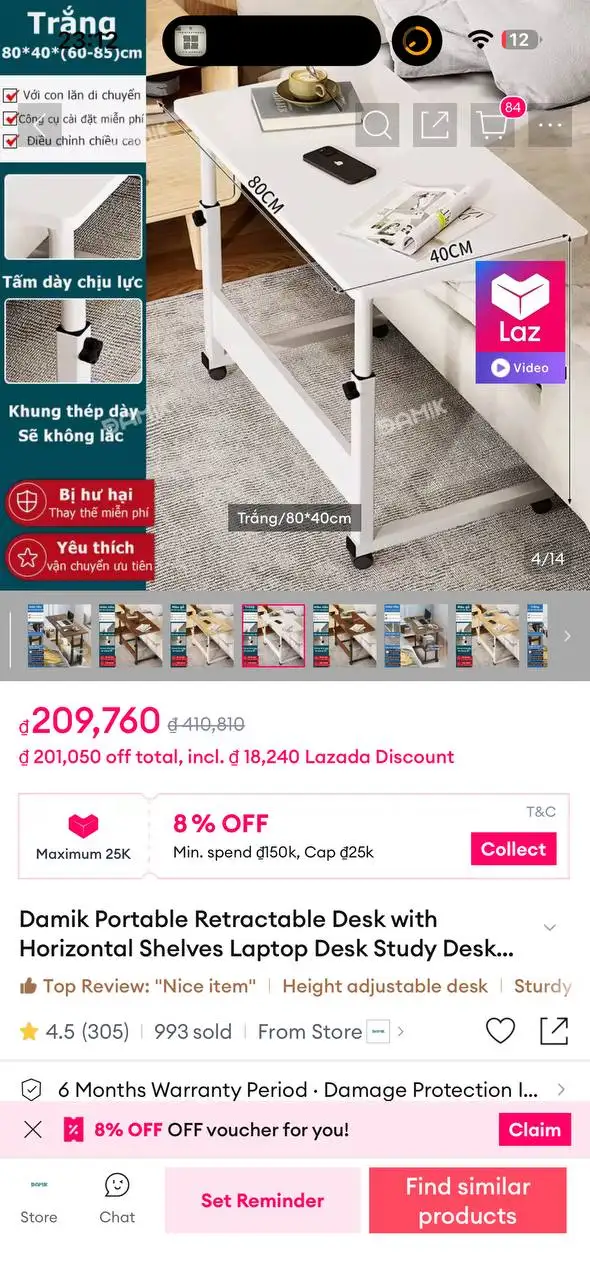Go back using the back arrow
Image resolution: width=590 pixels, height=1280 pixels.
point(40,126)
